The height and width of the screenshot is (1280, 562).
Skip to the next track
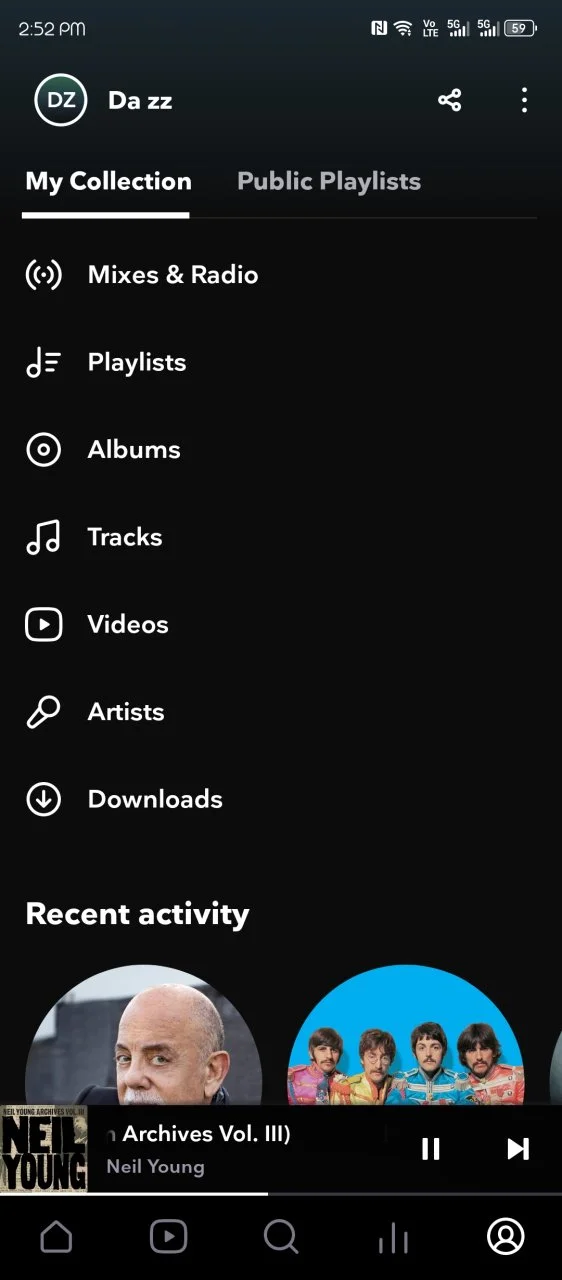tap(518, 1149)
